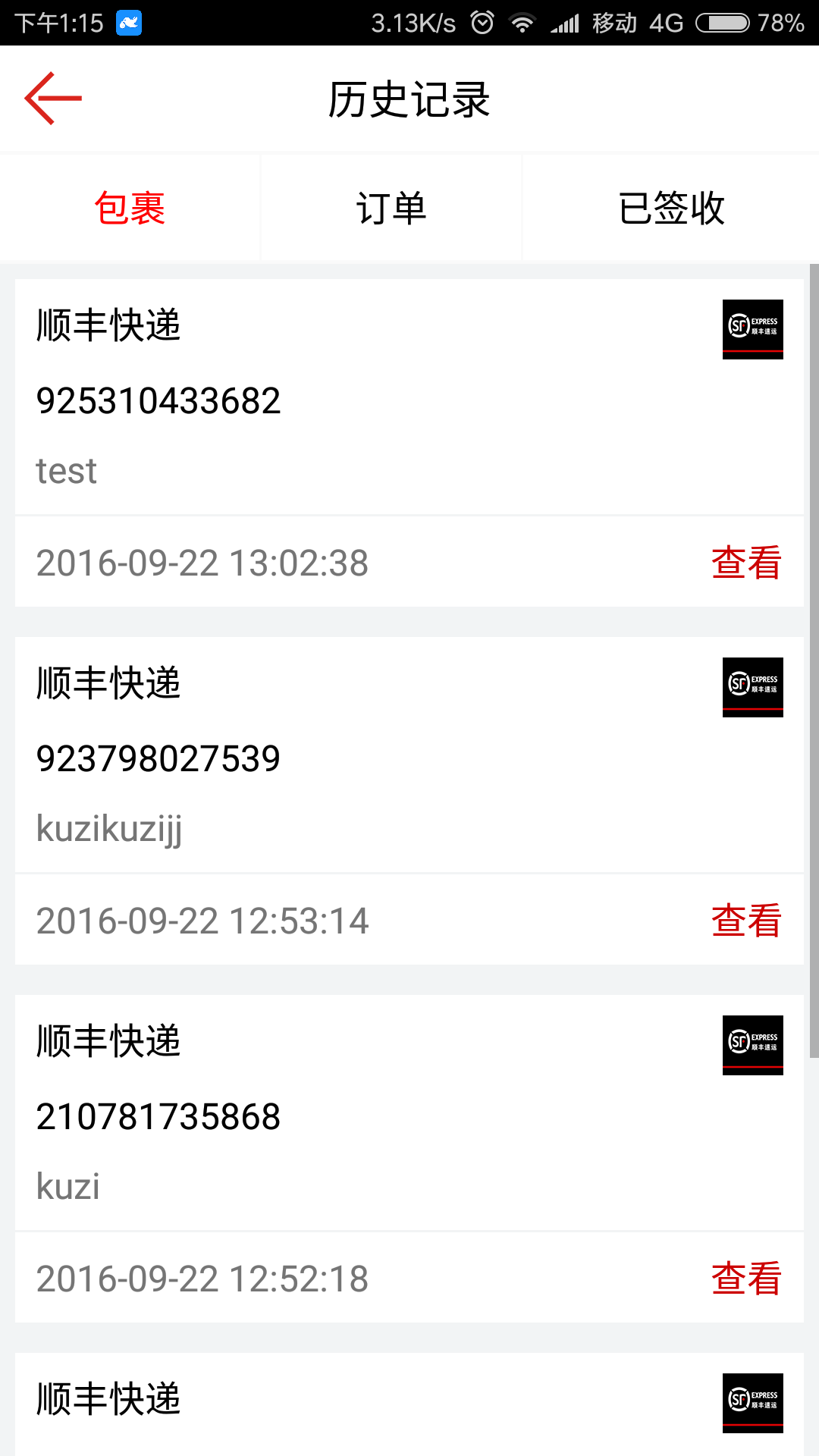
Task: Select the SF Express logo next to 210781735868
Action: pos(752,1043)
